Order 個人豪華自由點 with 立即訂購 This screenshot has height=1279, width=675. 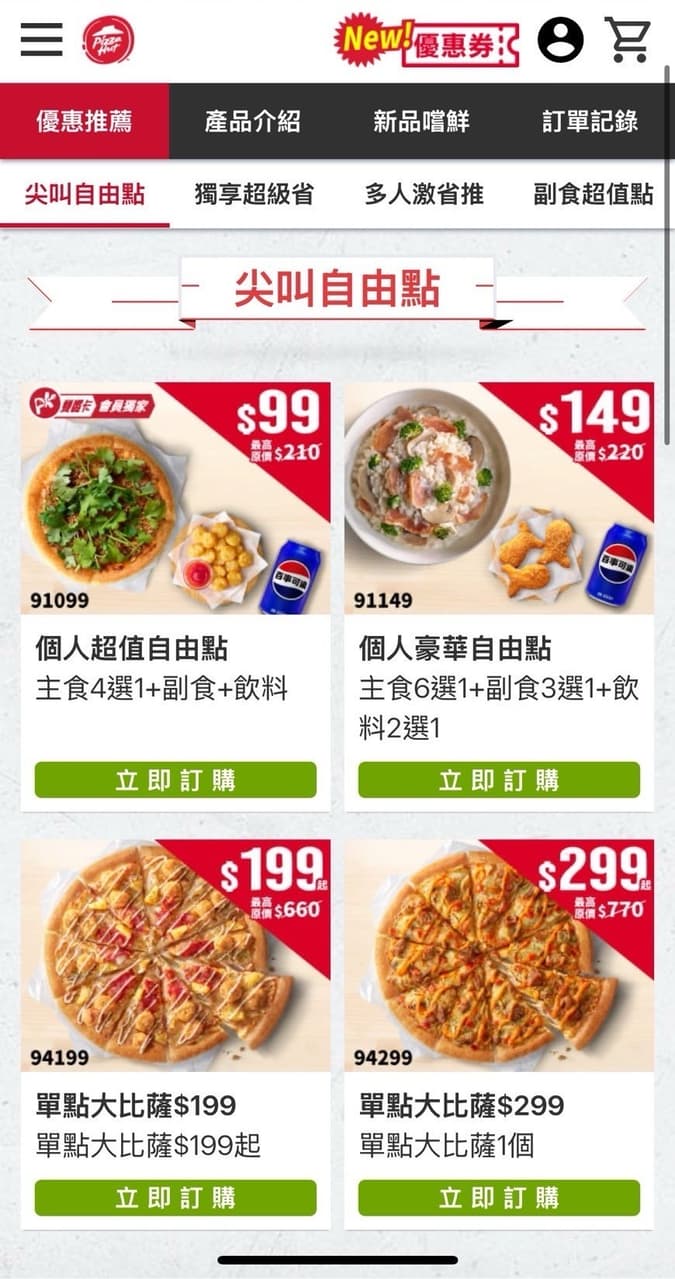(x=499, y=780)
